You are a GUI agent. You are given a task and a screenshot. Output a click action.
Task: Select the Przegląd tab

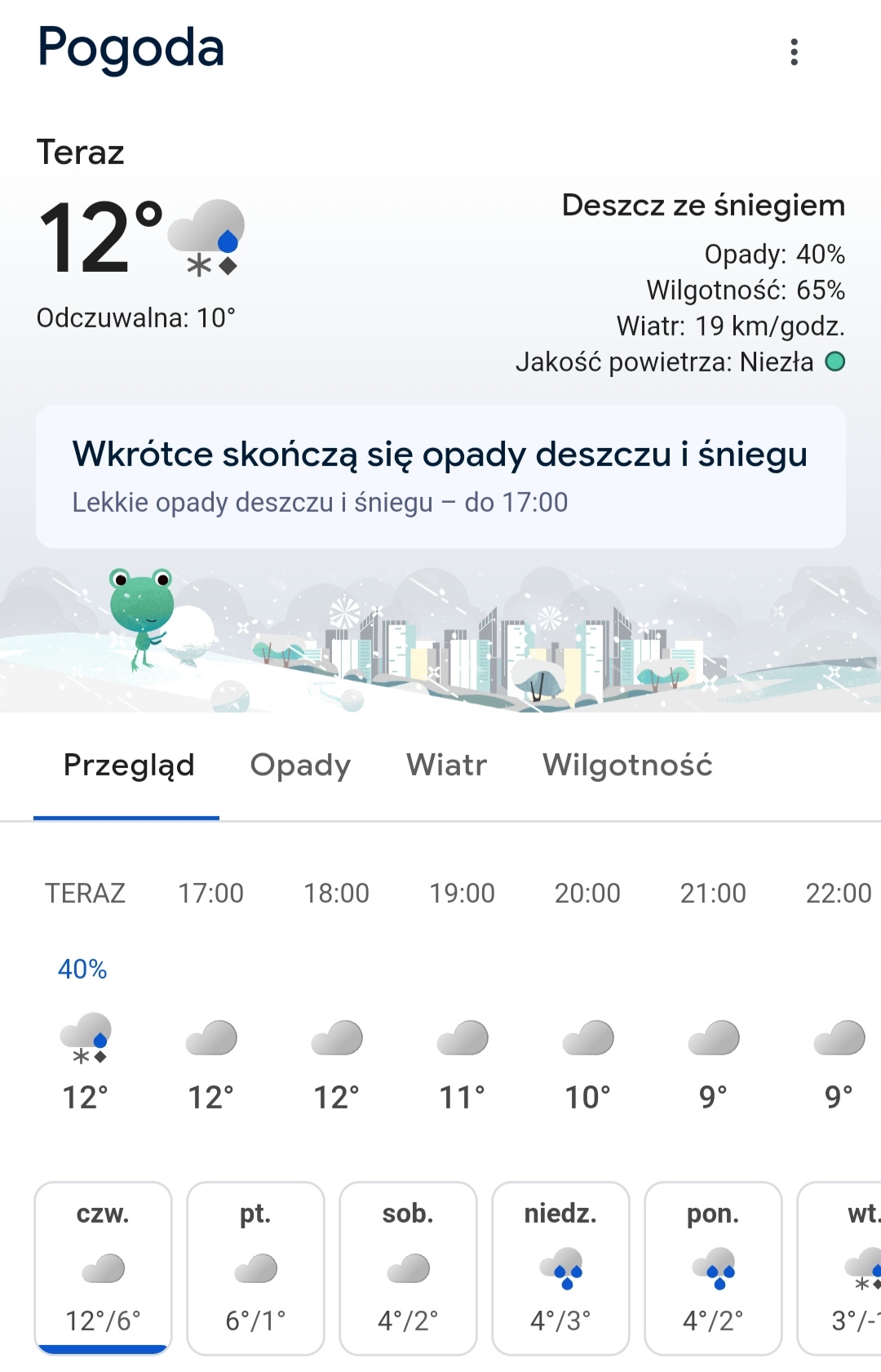point(129,766)
